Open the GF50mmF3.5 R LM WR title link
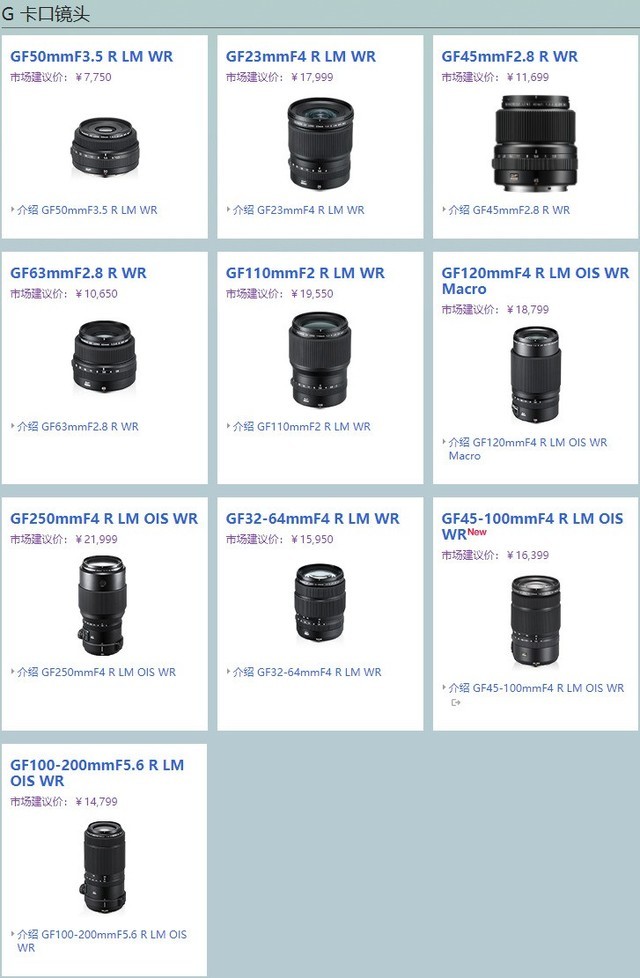 coord(91,57)
